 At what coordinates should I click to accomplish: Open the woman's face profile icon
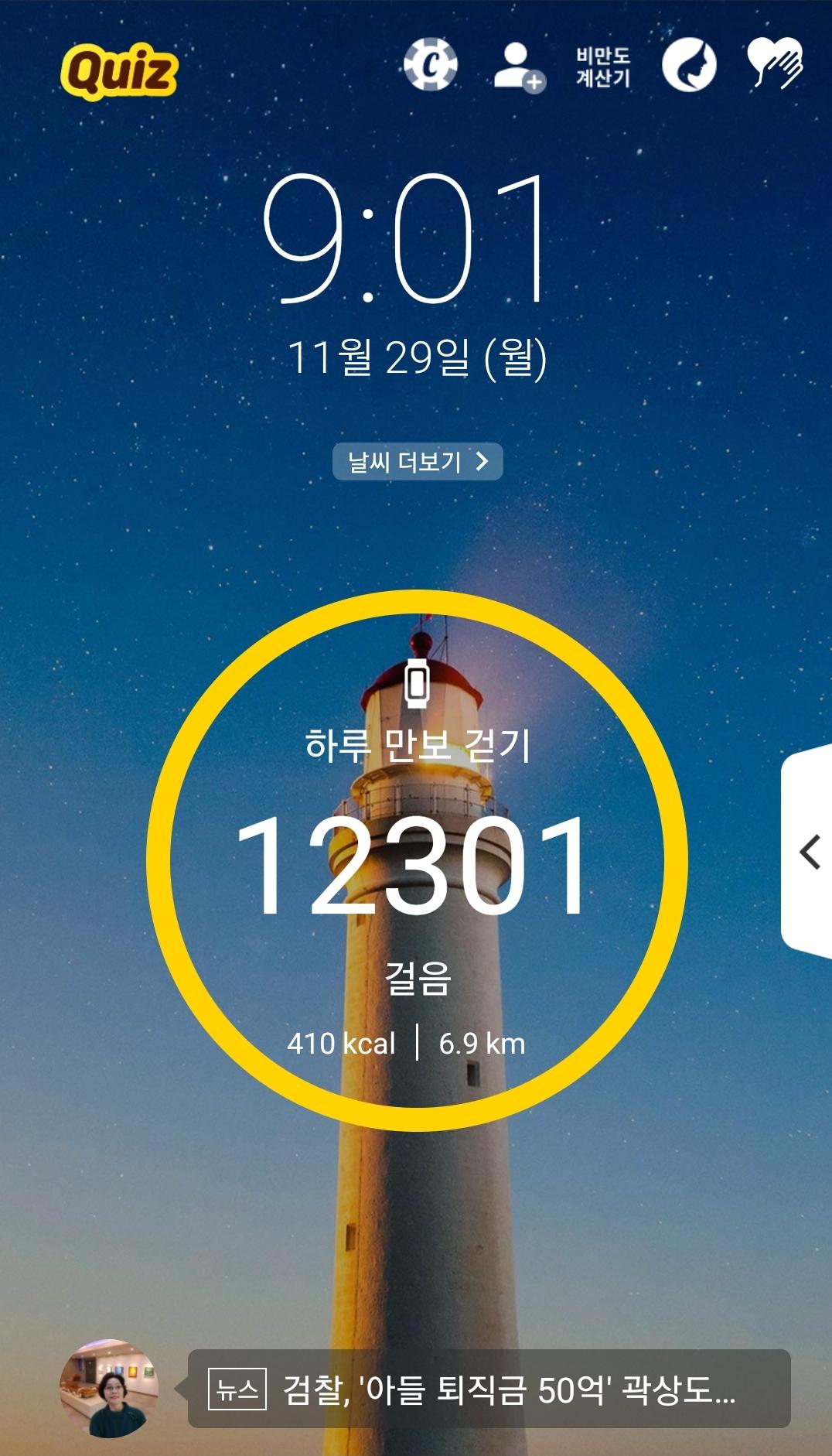point(689,65)
